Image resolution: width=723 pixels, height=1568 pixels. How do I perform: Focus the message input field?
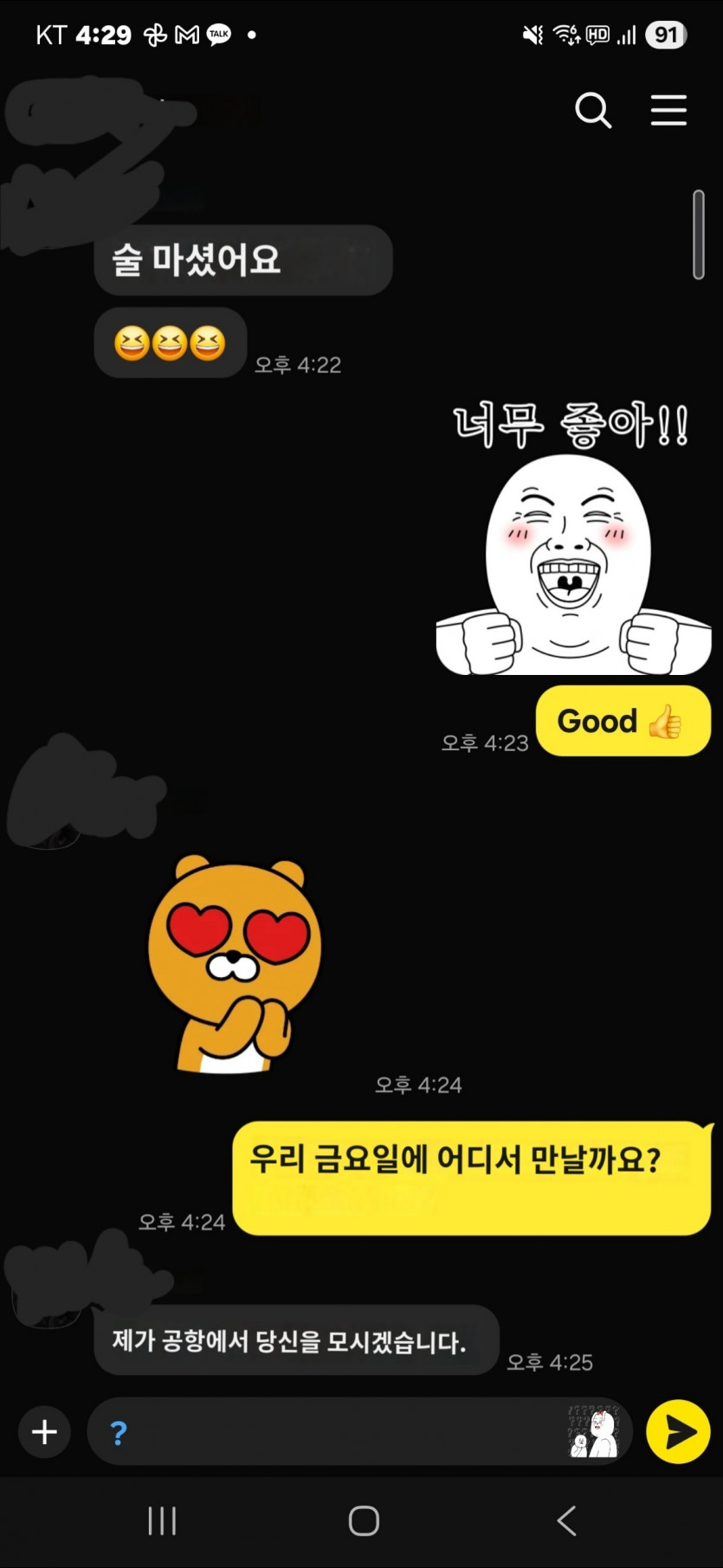pyautogui.click(x=329, y=1432)
